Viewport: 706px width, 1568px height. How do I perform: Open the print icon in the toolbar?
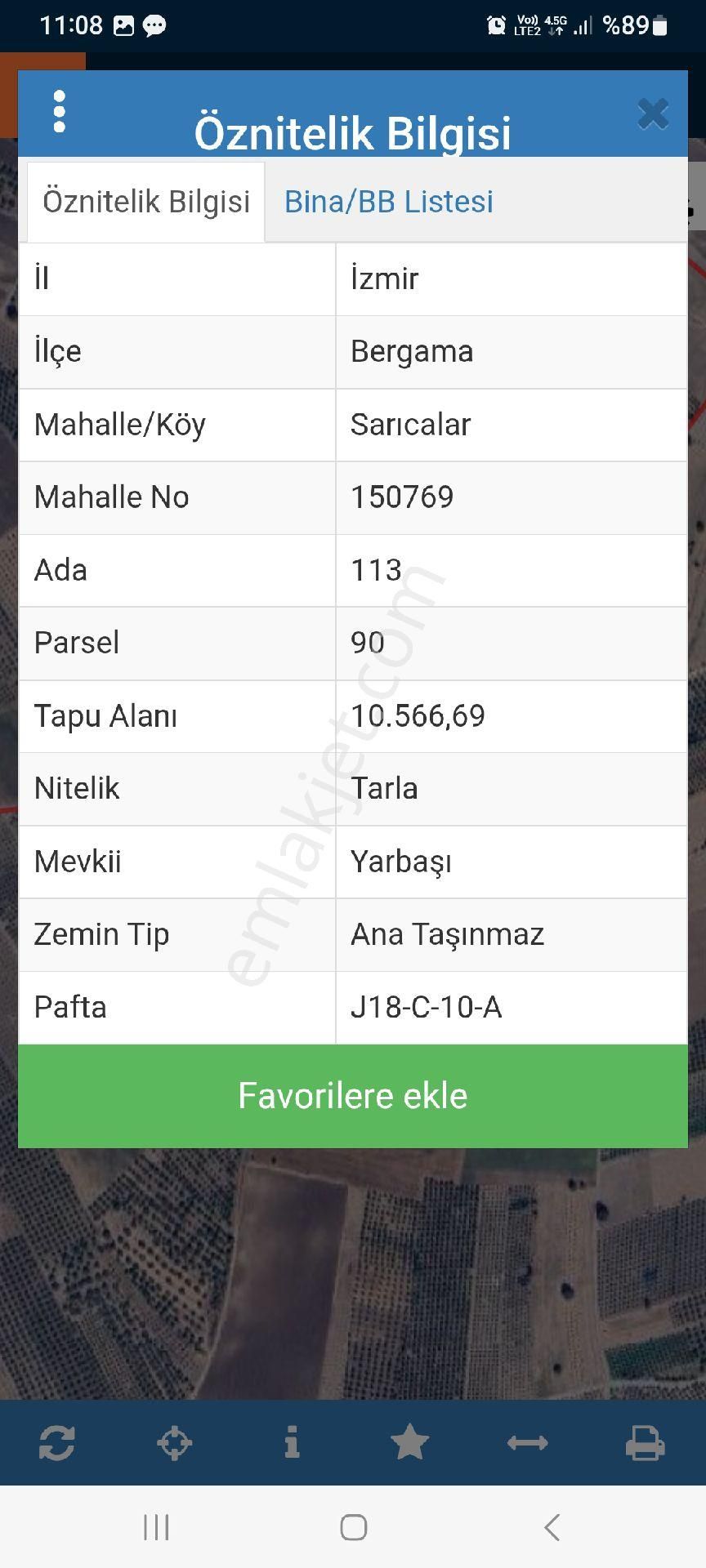click(646, 1442)
